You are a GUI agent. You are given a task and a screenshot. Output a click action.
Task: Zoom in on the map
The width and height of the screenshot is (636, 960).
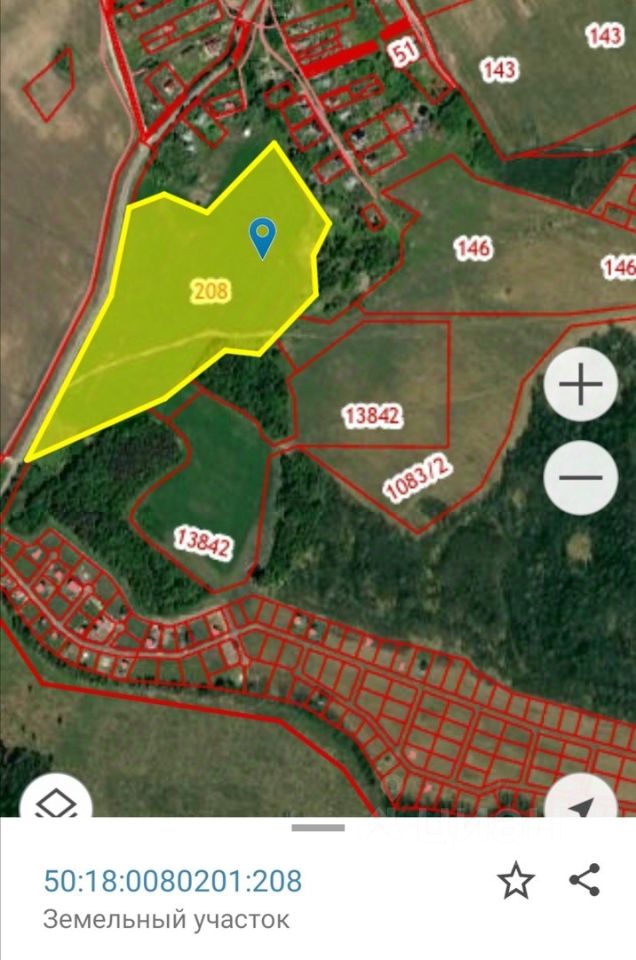pyautogui.click(x=581, y=385)
